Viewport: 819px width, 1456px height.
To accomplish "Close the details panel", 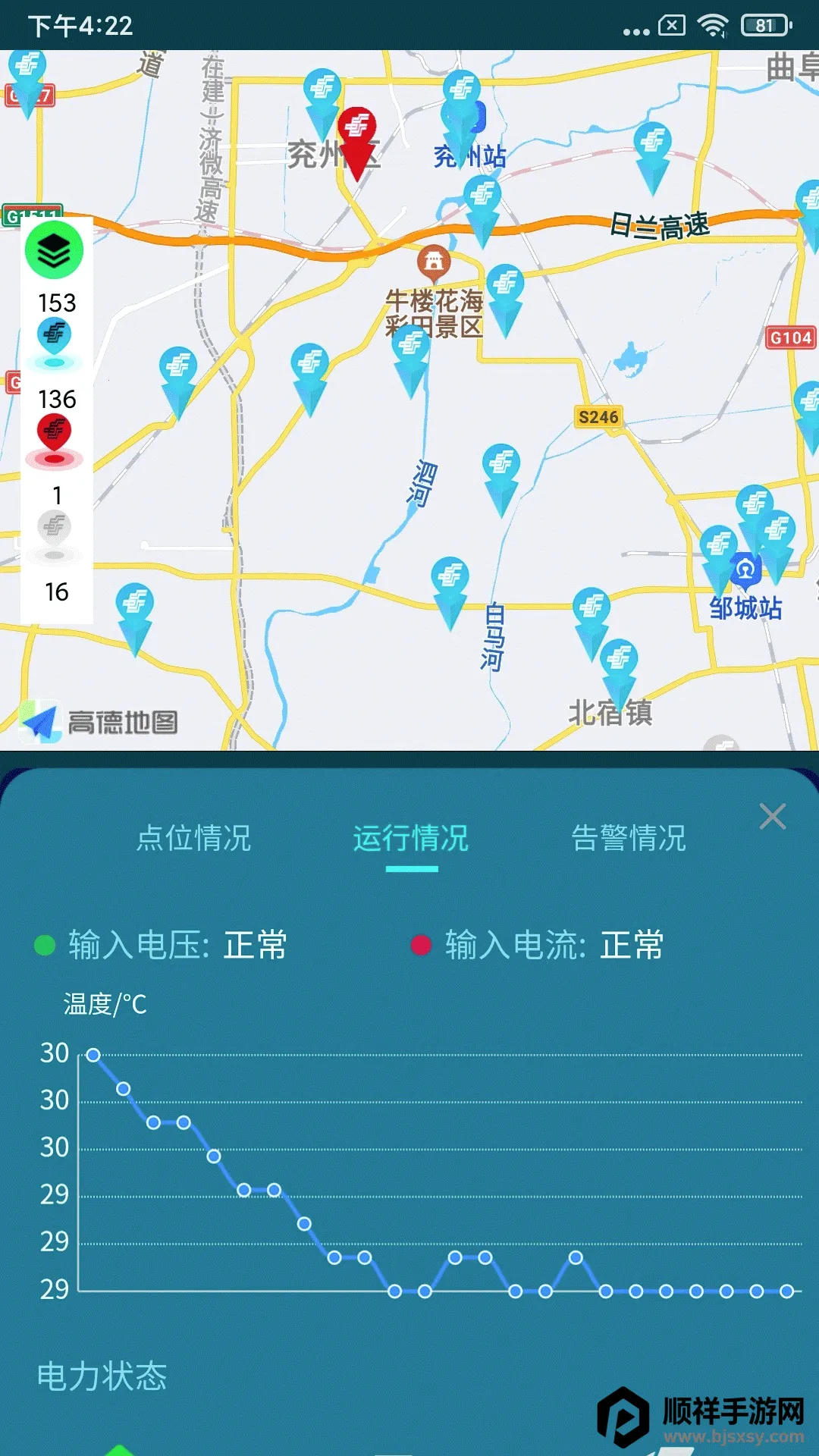I will (x=772, y=817).
